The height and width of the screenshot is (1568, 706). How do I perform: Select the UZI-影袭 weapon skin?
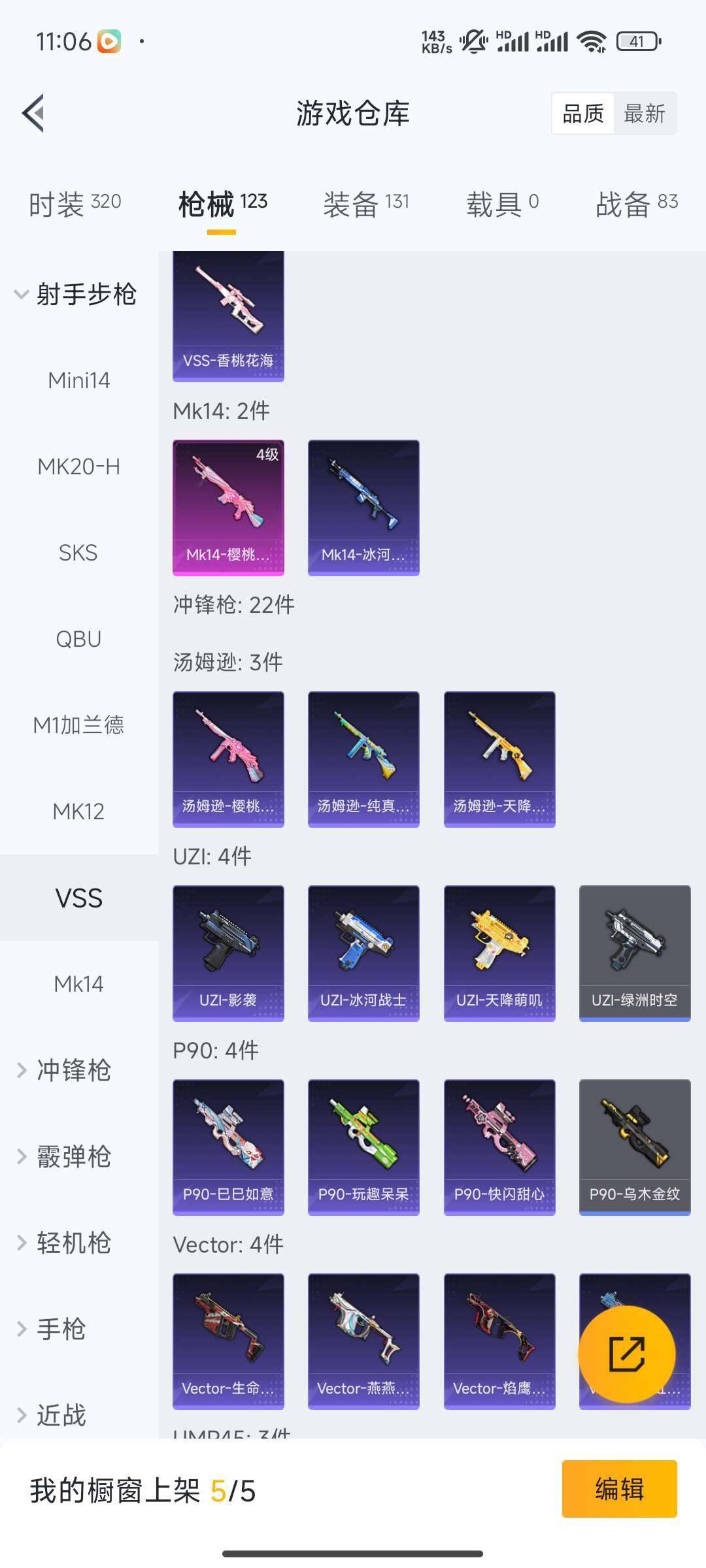pyautogui.click(x=228, y=952)
